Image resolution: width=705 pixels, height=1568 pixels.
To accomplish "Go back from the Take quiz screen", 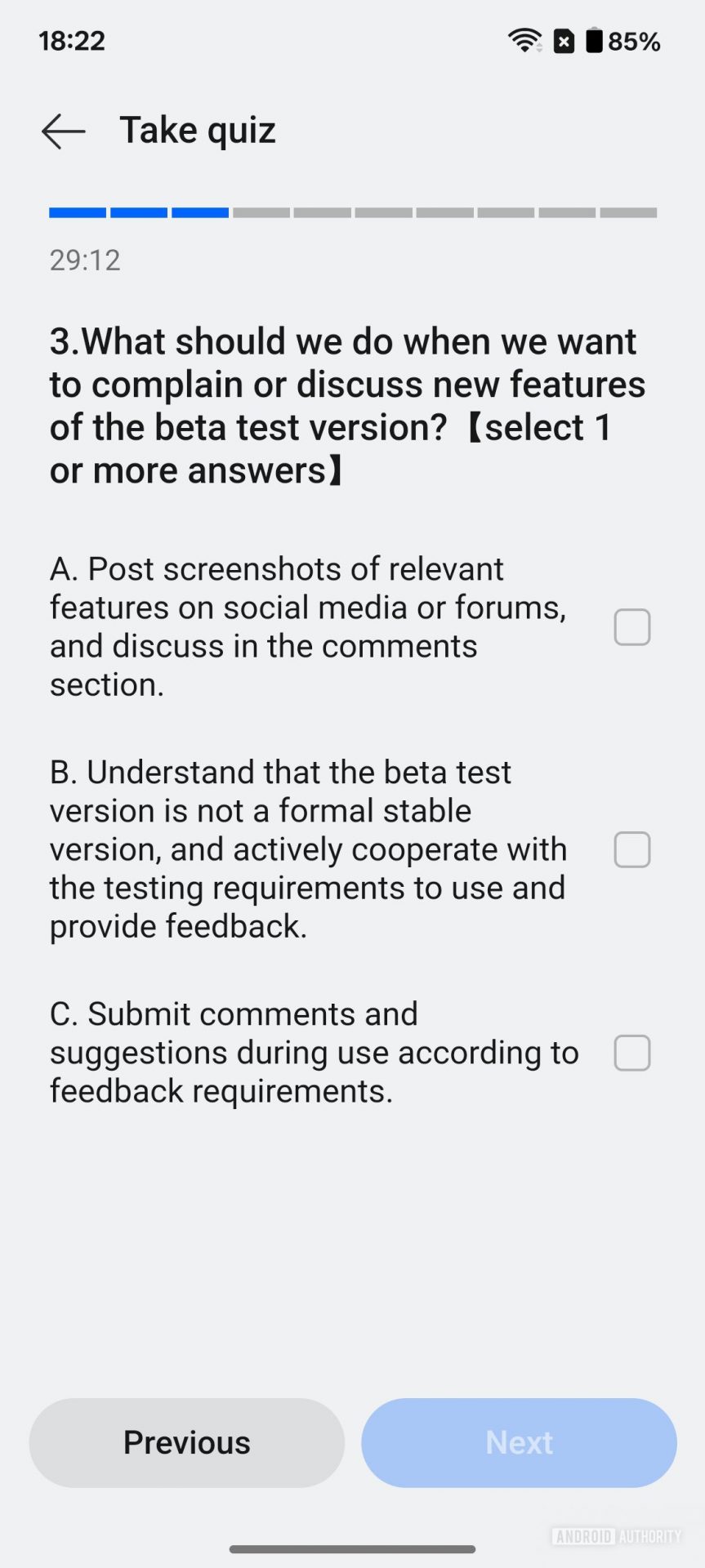I will coord(63,131).
